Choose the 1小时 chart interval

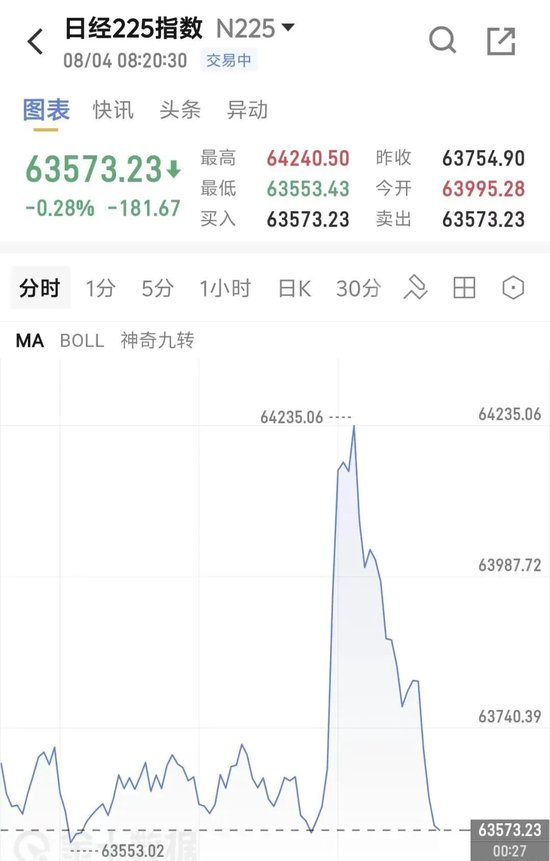(x=225, y=288)
